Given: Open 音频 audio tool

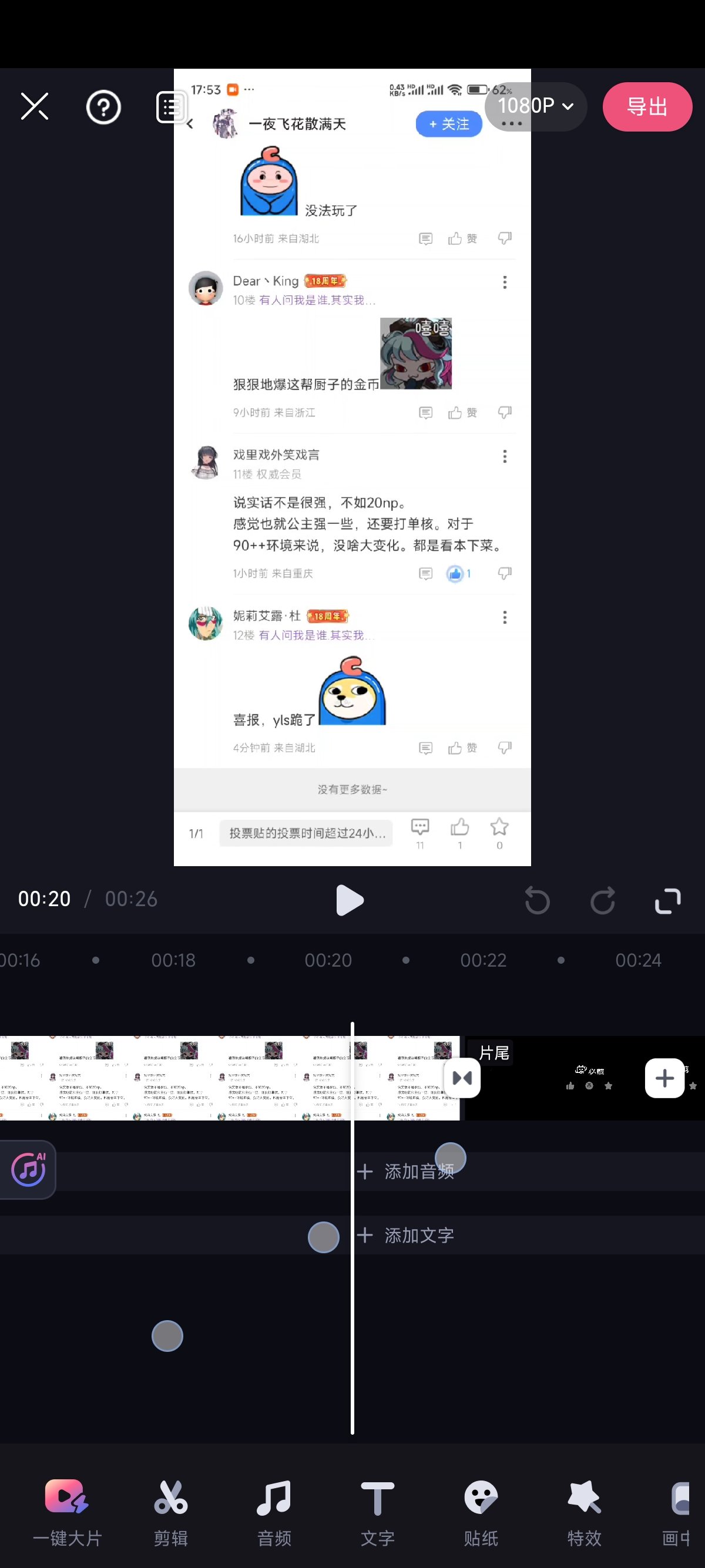Looking at the screenshot, I should [x=274, y=1513].
